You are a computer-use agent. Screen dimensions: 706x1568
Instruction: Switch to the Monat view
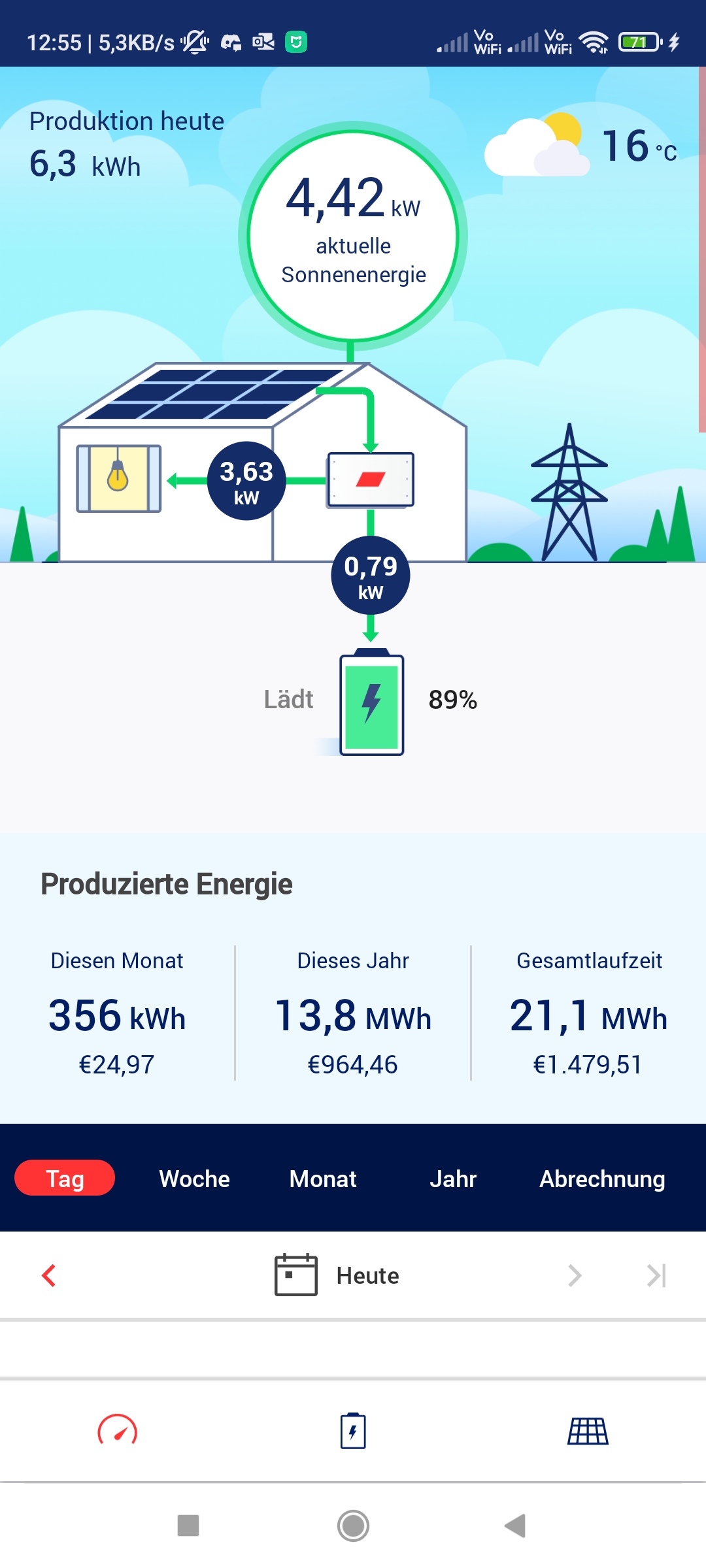(x=323, y=1179)
